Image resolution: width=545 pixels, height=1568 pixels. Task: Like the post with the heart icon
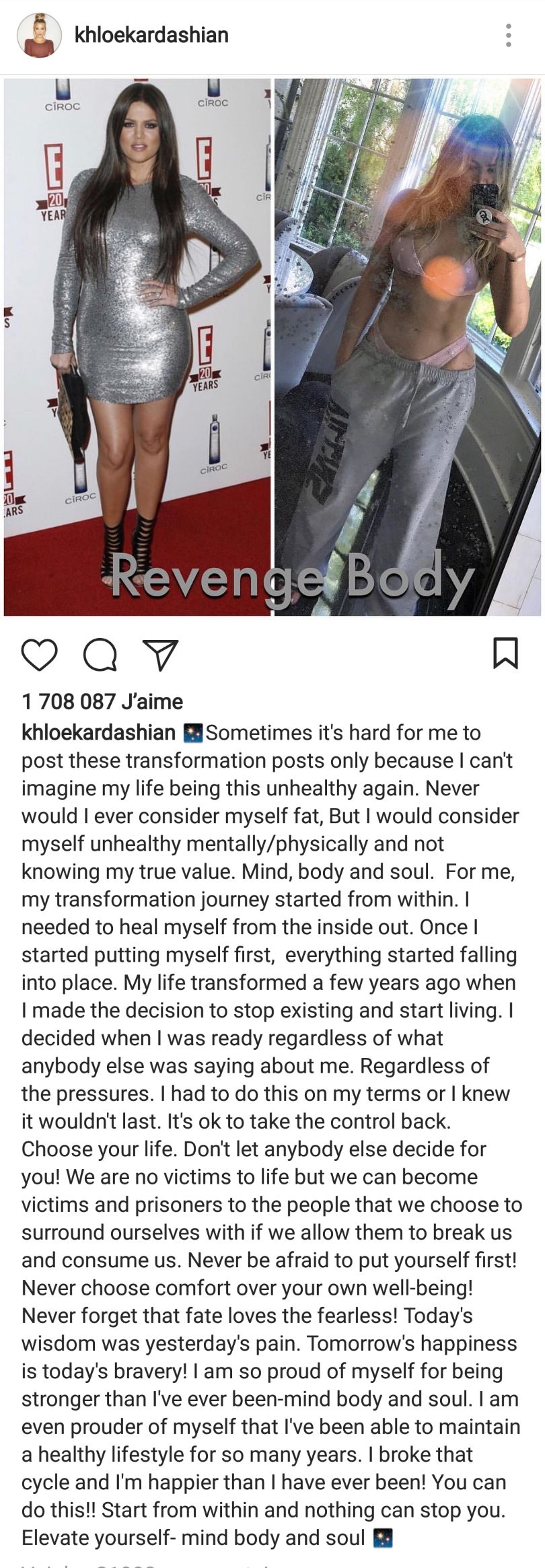pos(39,655)
